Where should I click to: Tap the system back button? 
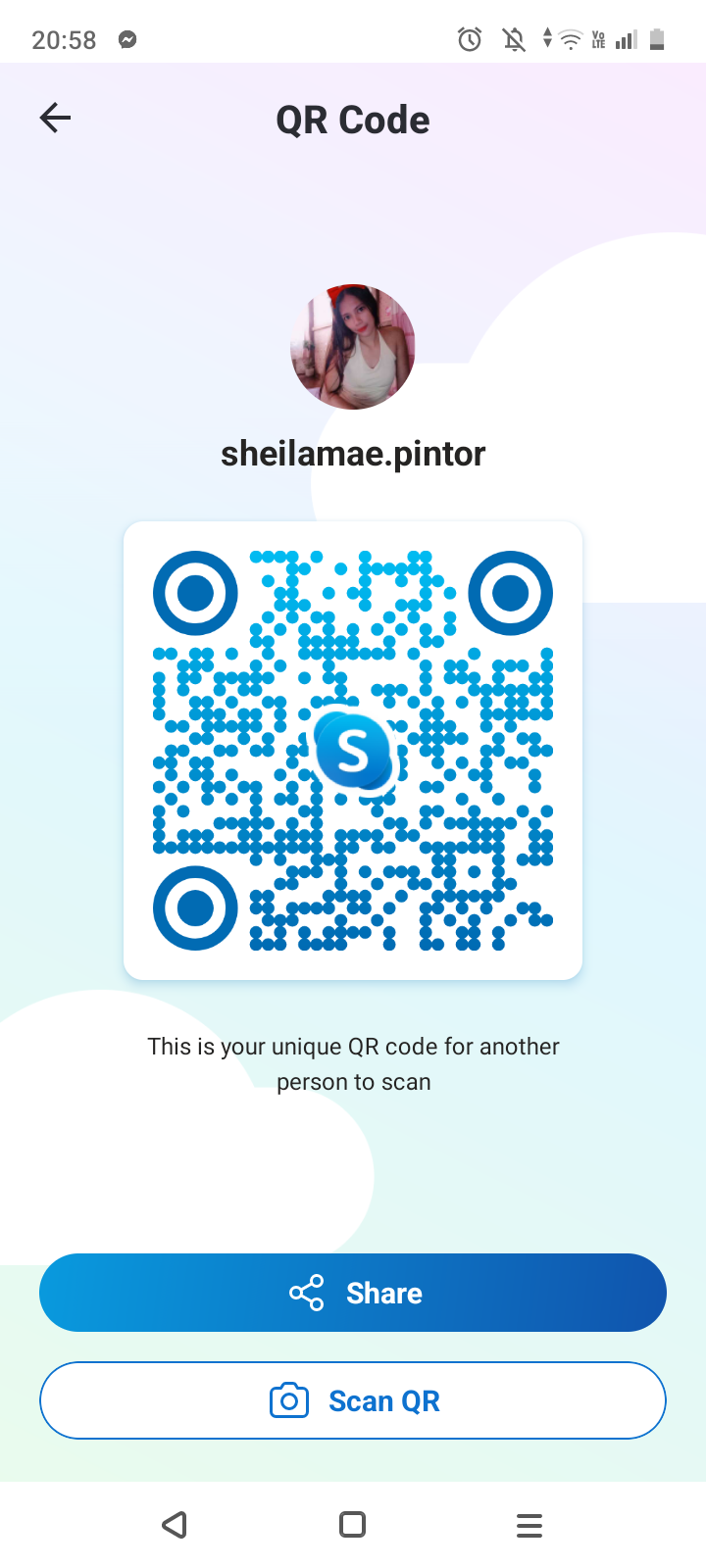point(175,1525)
